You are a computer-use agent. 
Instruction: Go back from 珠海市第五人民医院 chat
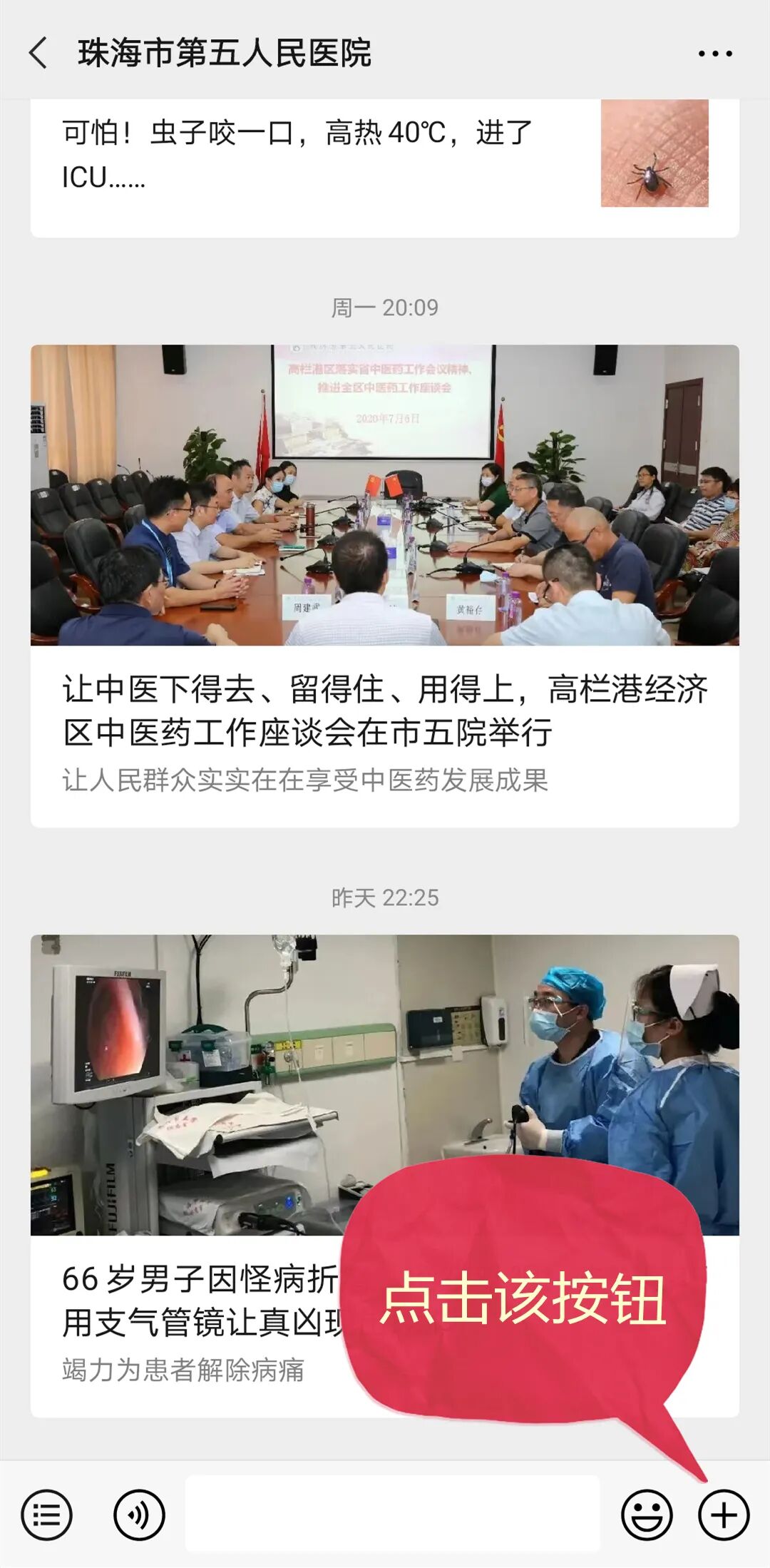coord(38,54)
